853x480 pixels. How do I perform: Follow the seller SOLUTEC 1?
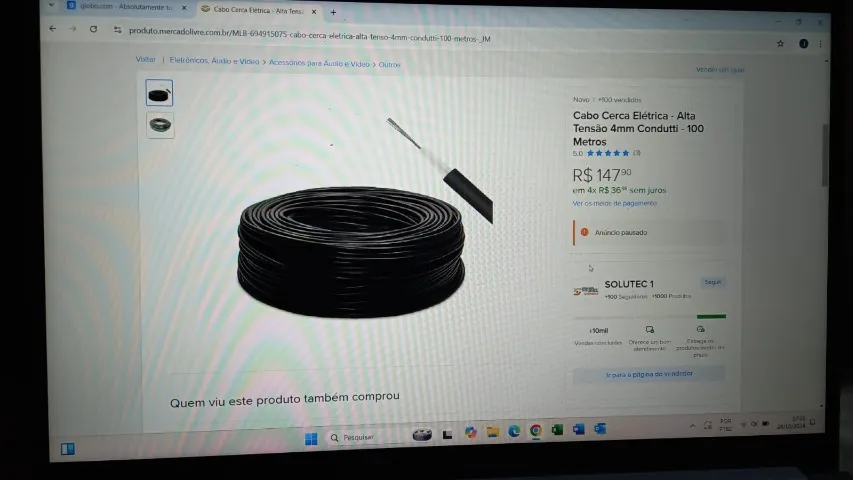pos(712,282)
